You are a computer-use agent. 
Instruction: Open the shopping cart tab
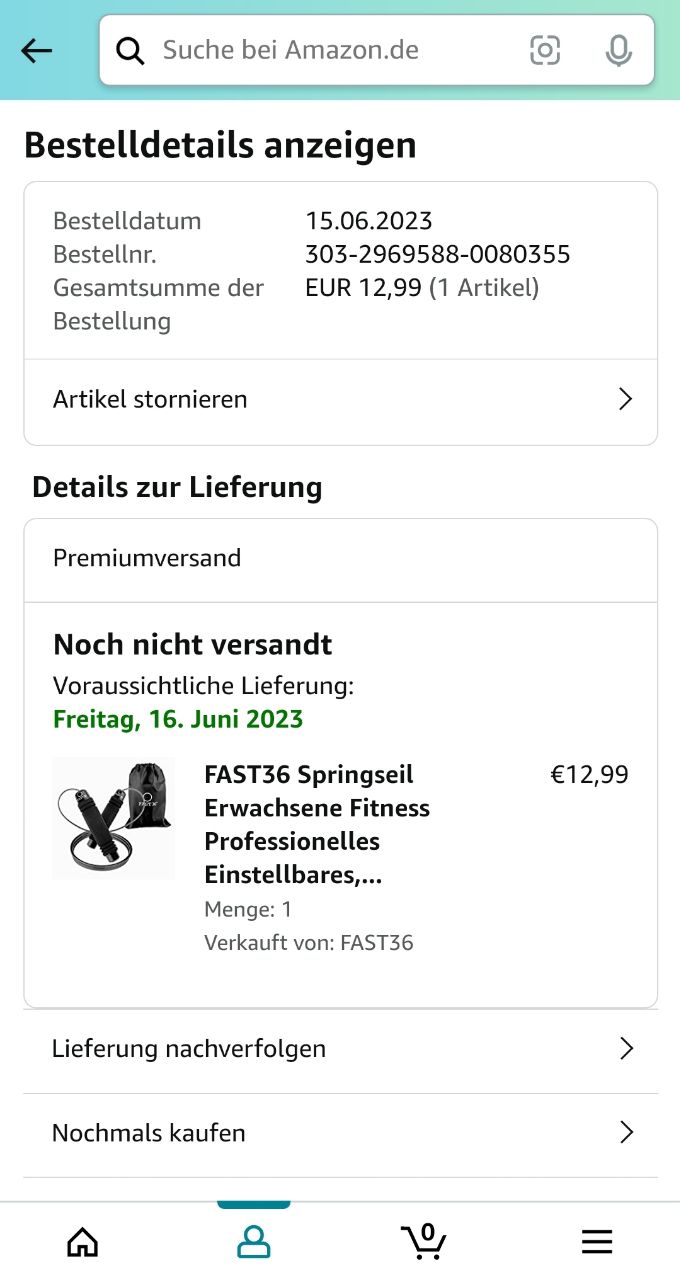tap(424, 1241)
